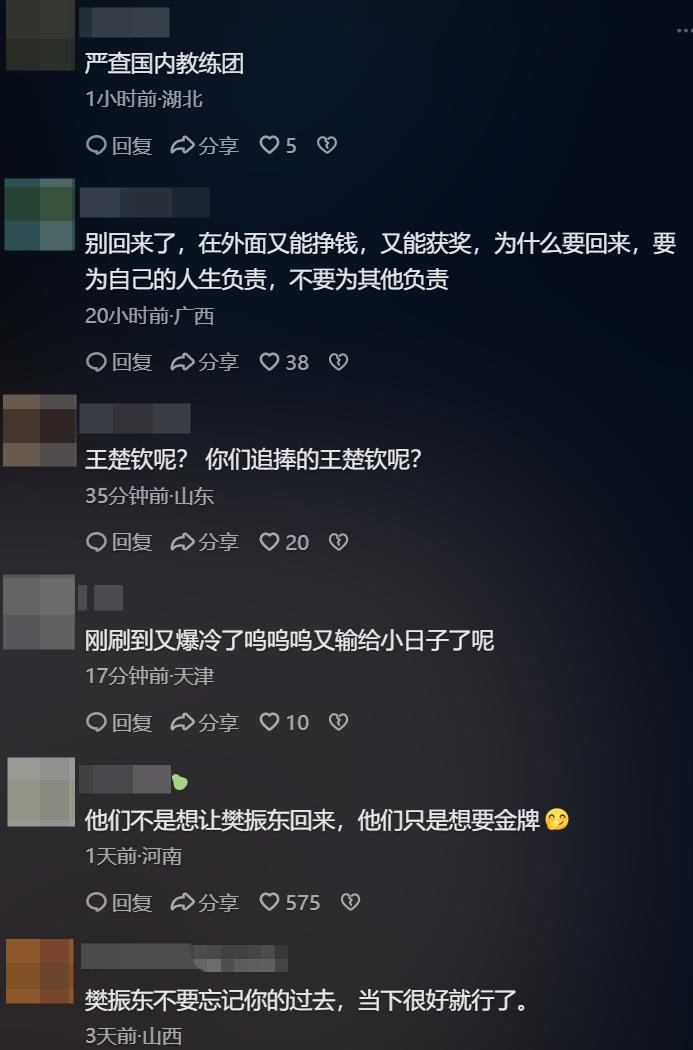
Task: Open the profile avatar of the 广西 commenter
Action: [x=39, y=215]
